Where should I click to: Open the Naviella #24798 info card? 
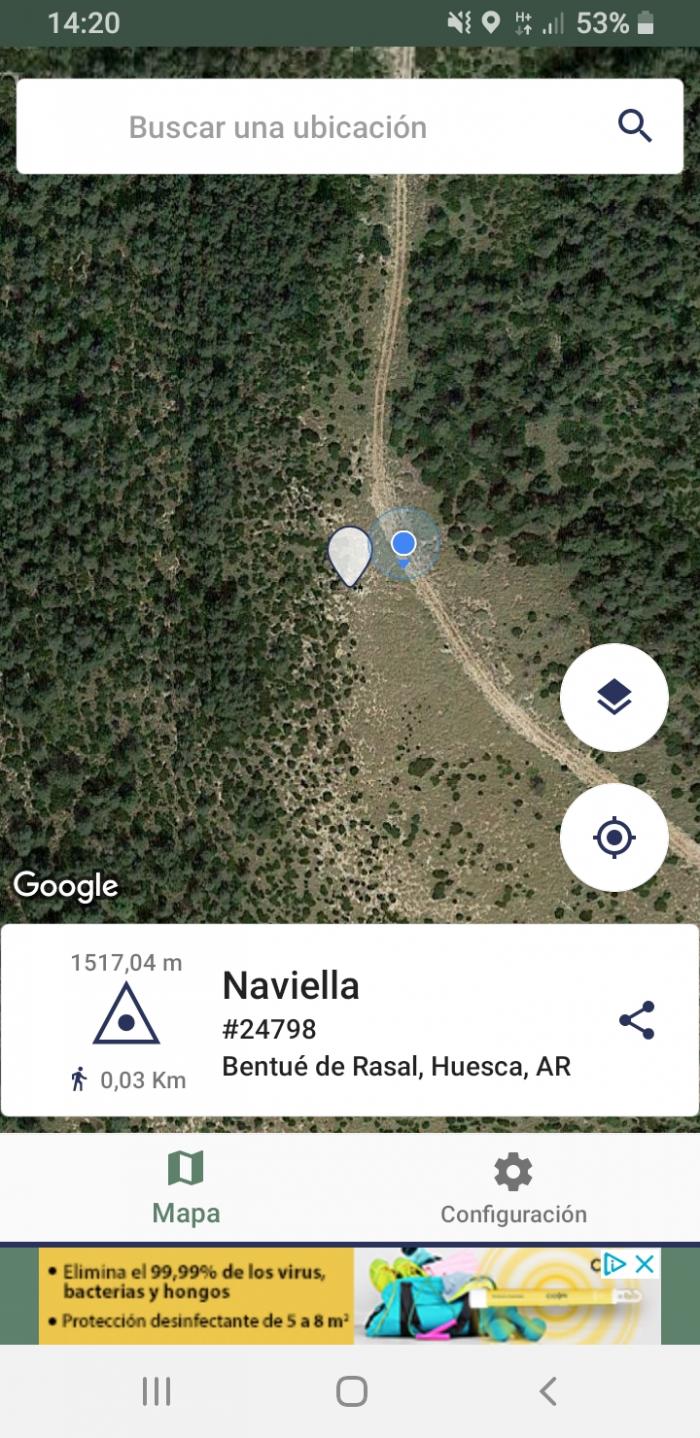tap(350, 1021)
